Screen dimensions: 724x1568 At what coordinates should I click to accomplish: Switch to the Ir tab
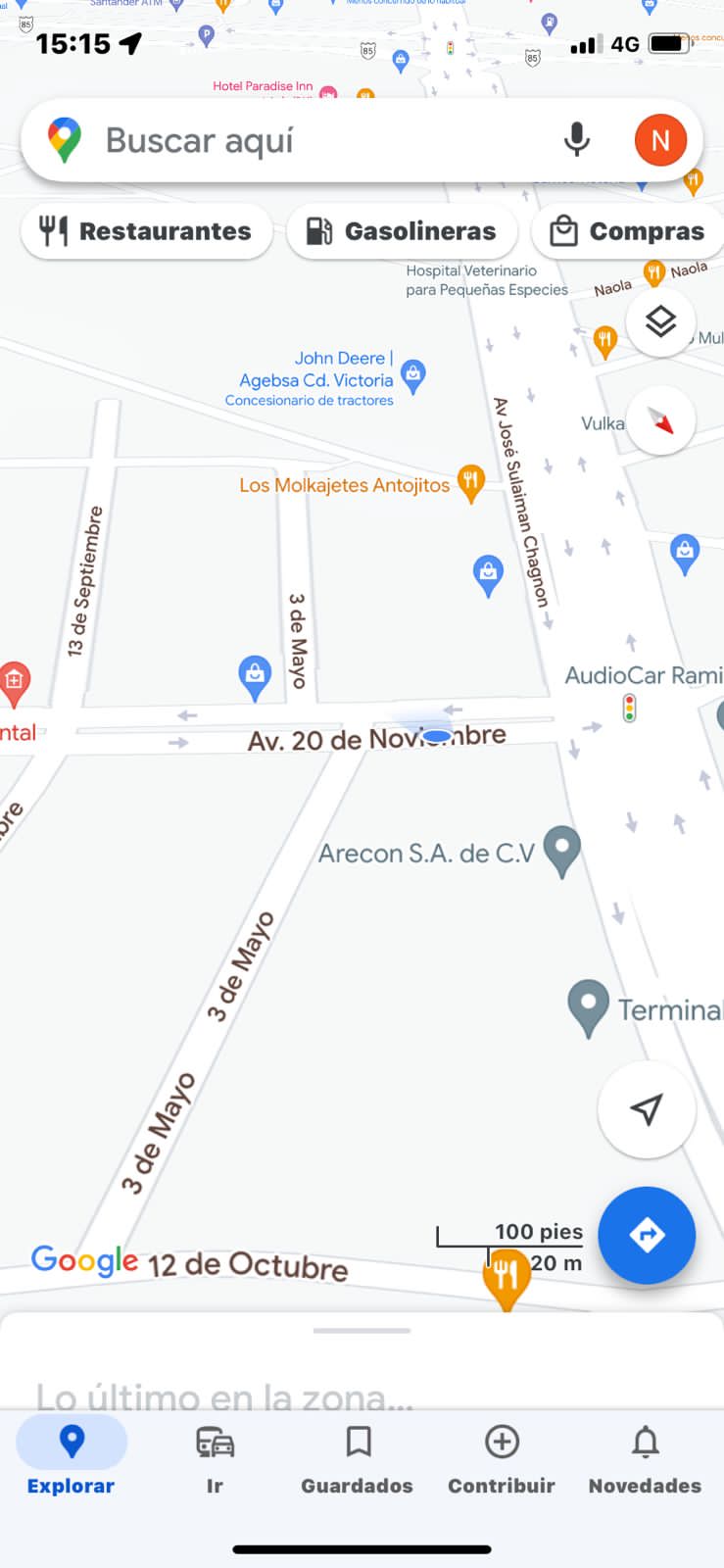(215, 1459)
